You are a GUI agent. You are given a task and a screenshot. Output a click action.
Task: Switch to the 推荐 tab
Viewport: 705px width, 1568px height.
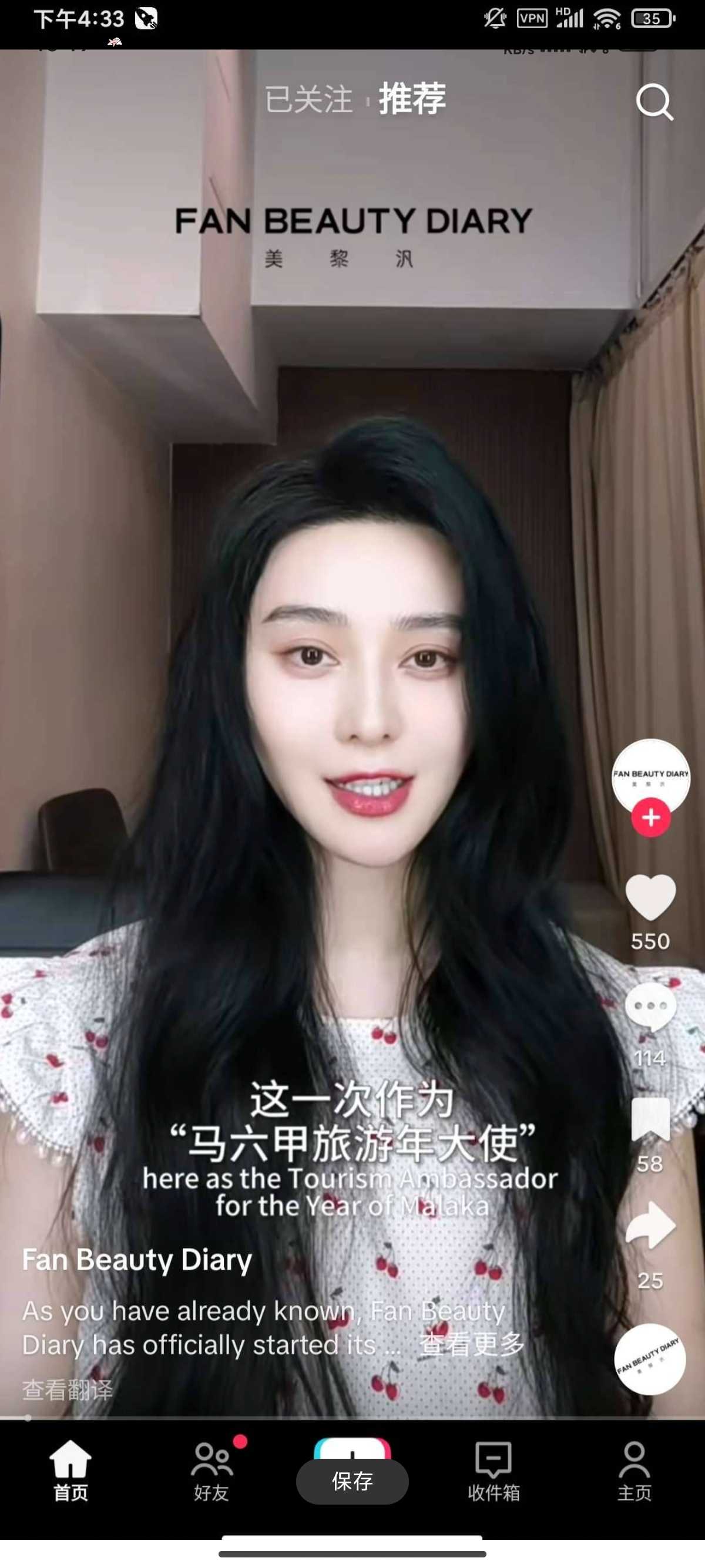point(413,99)
